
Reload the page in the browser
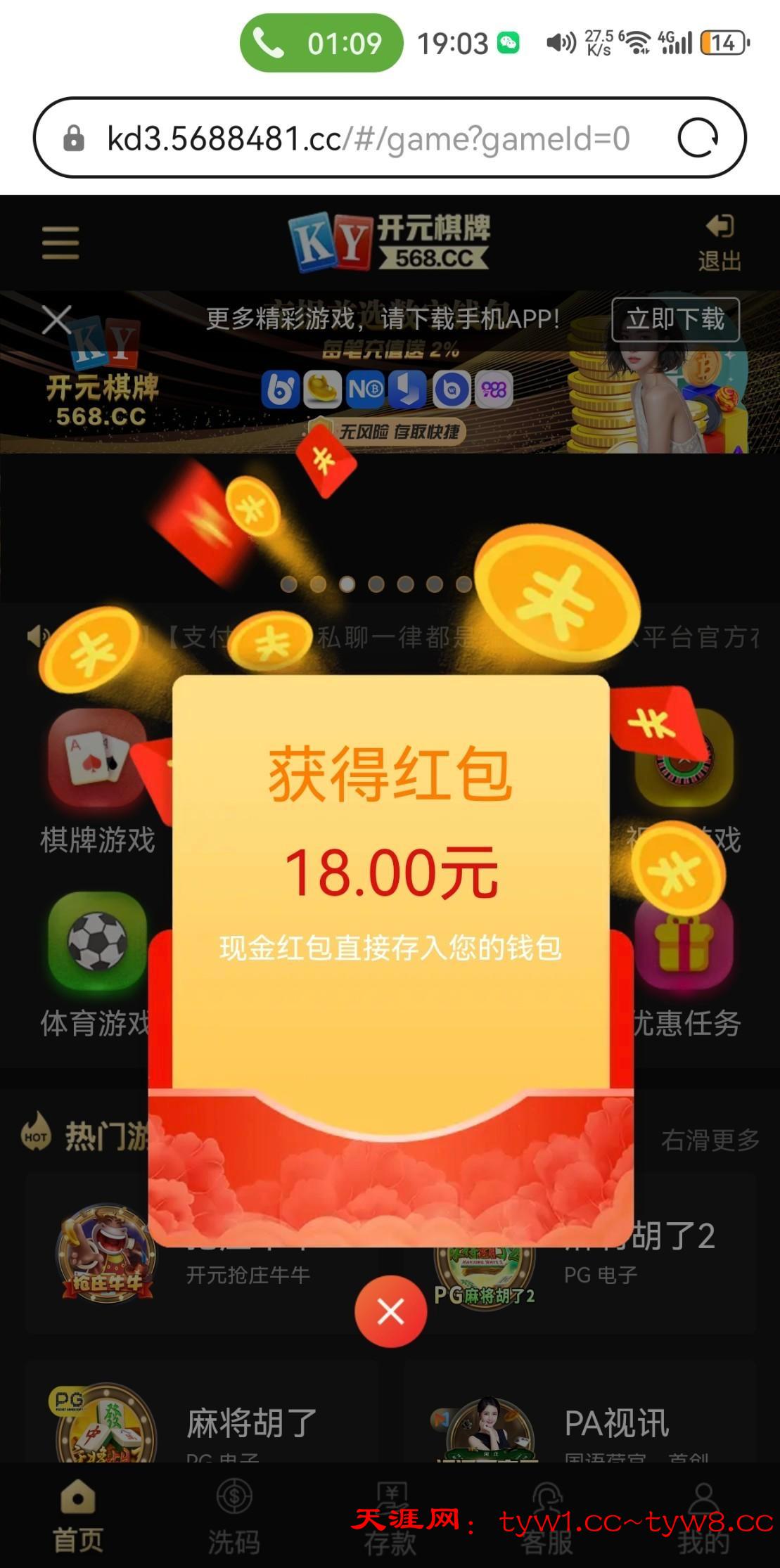tap(697, 138)
